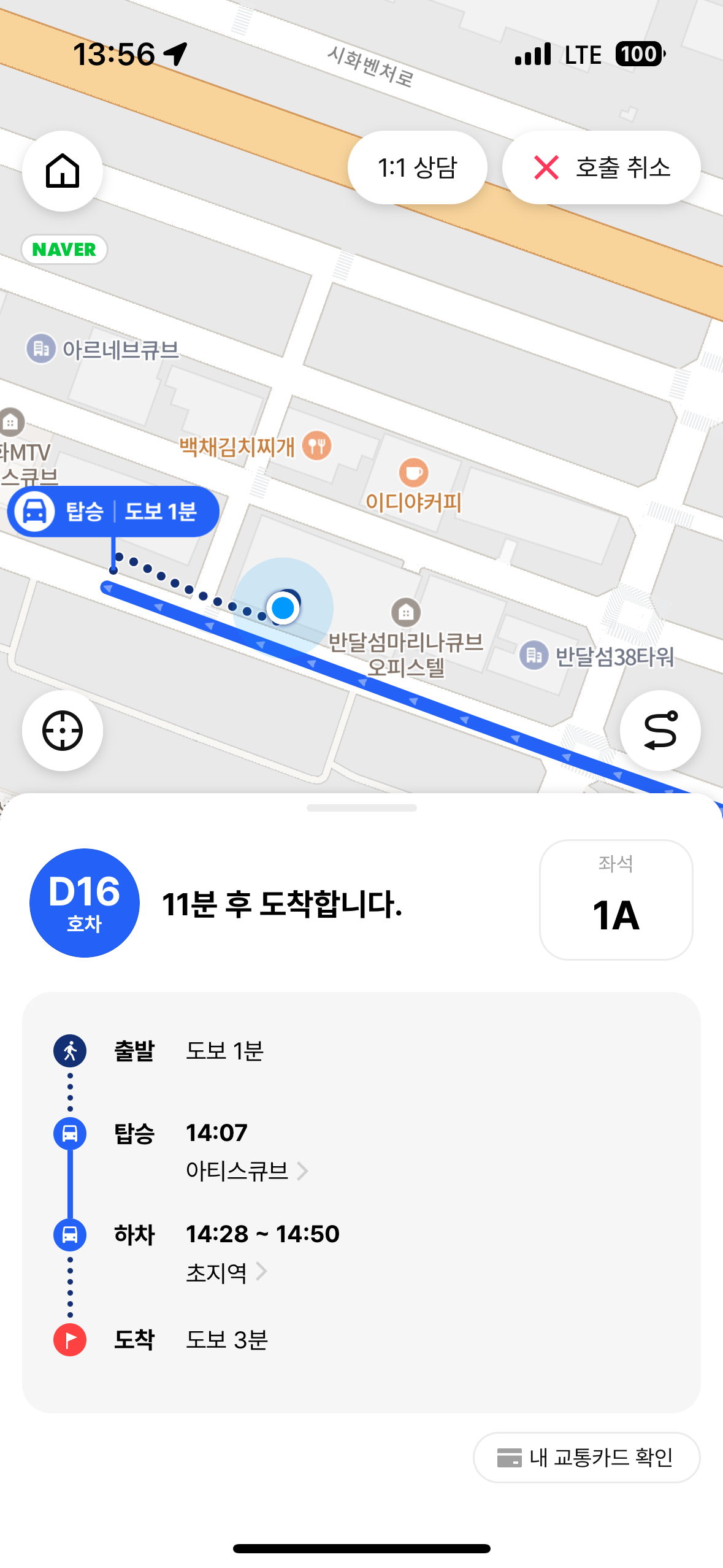Open 1:1 상담 chat support
The width and height of the screenshot is (723, 1568).
click(417, 167)
